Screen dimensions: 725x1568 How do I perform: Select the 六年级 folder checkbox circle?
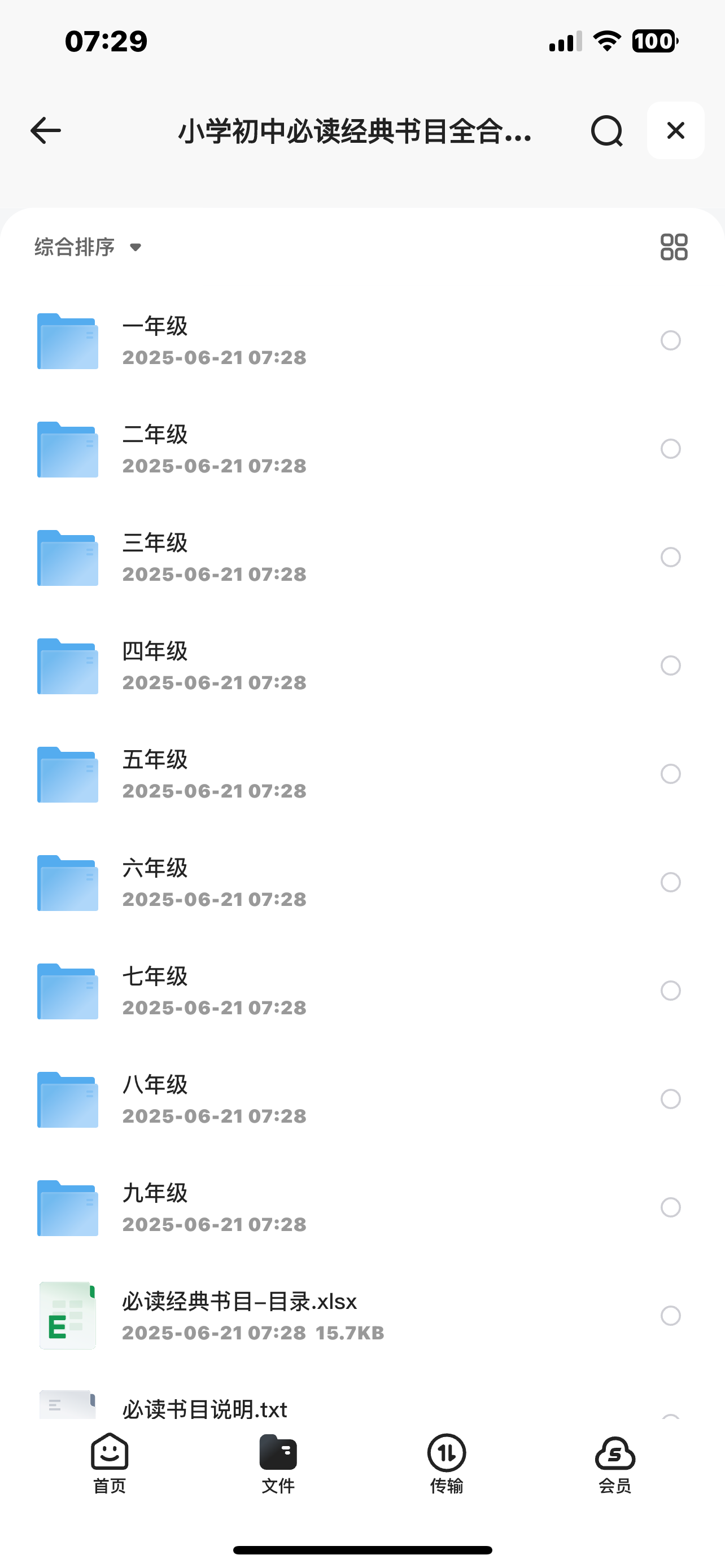click(x=670, y=883)
